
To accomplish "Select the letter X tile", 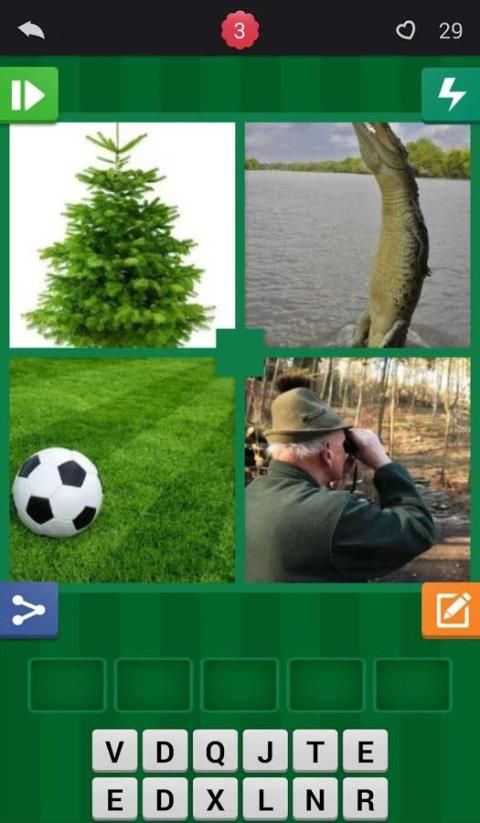I will 215,800.
